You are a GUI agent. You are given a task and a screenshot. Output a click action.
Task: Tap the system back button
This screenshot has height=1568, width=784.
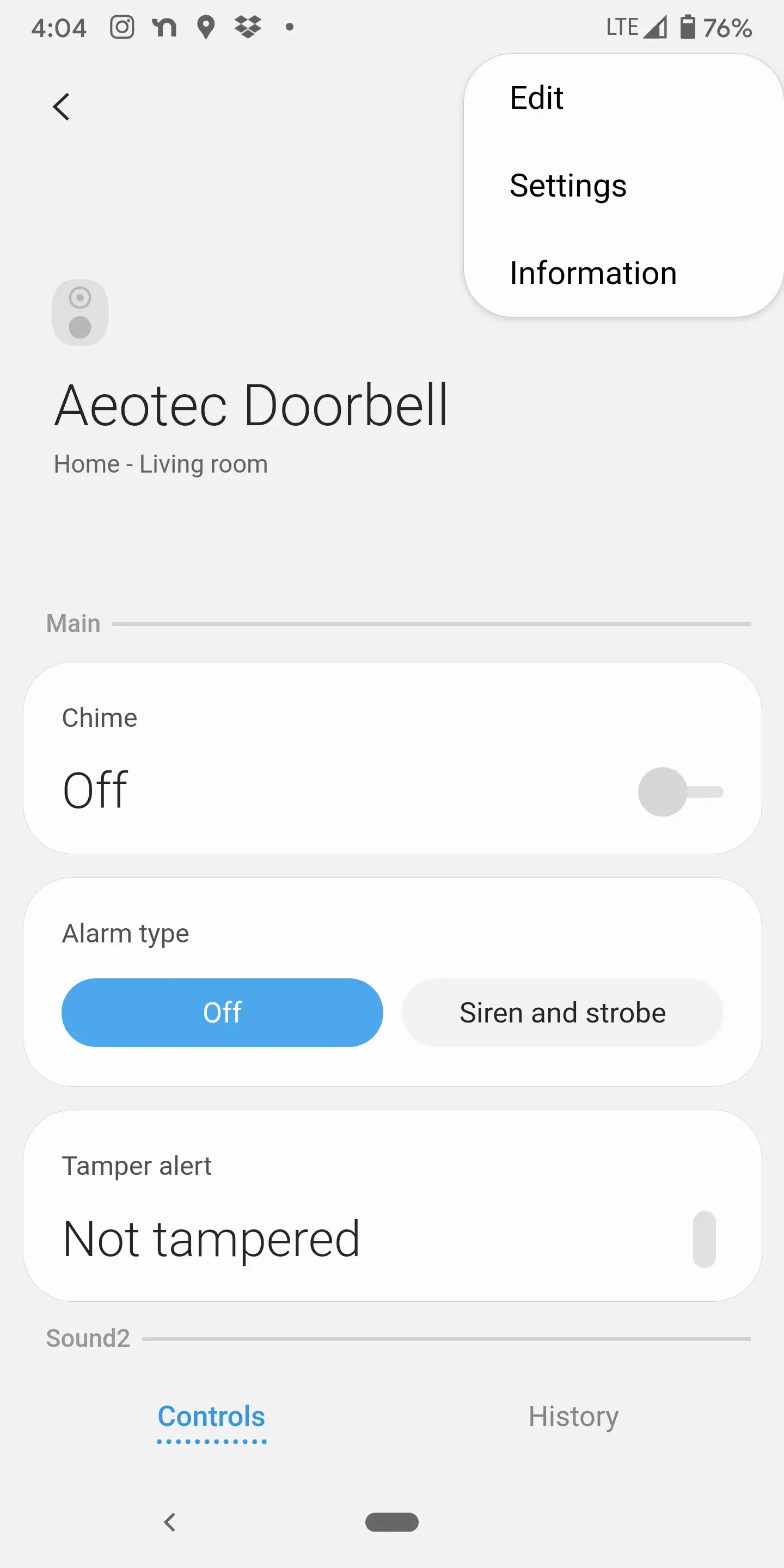[x=170, y=1522]
